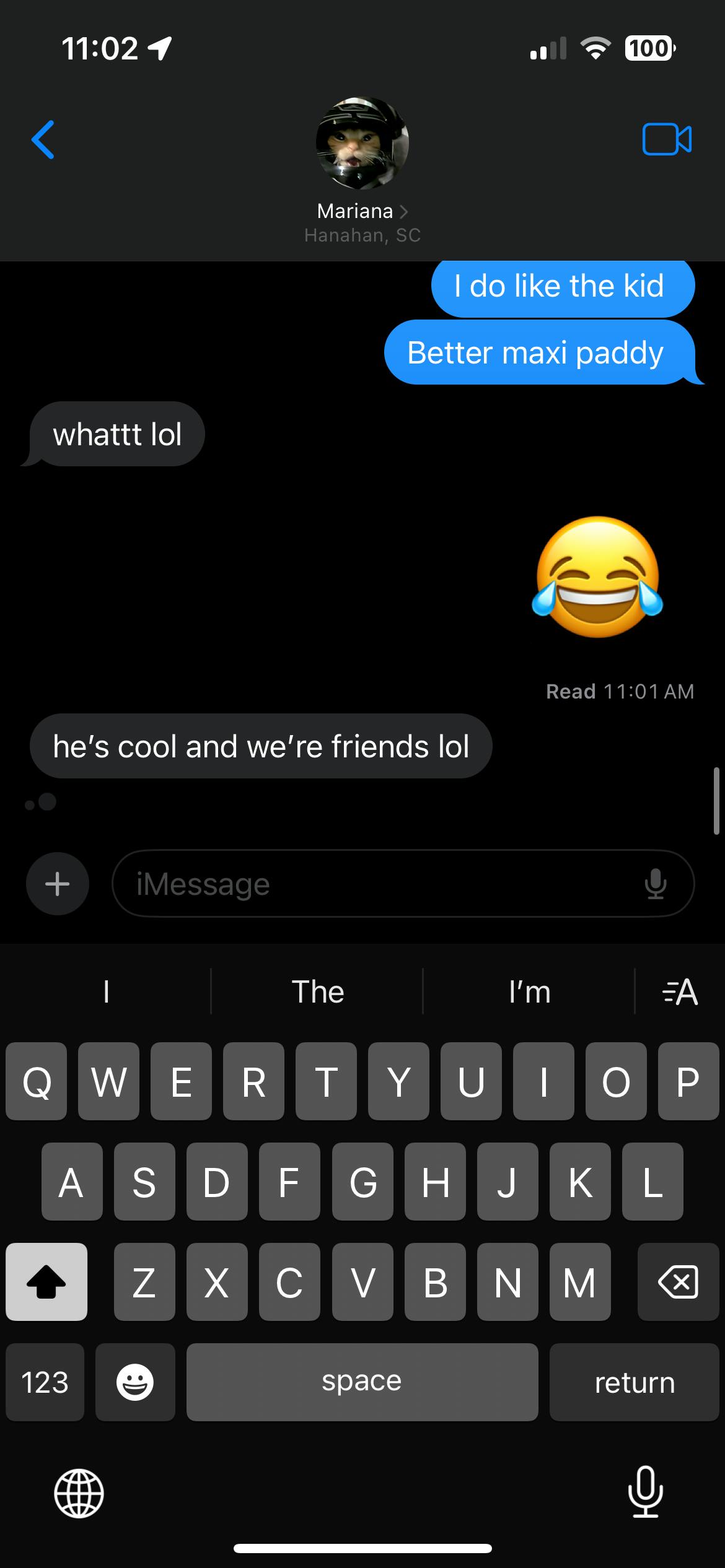Tap the space bar
The image size is (725, 1568).
pyautogui.click(x=362, y=1382)
